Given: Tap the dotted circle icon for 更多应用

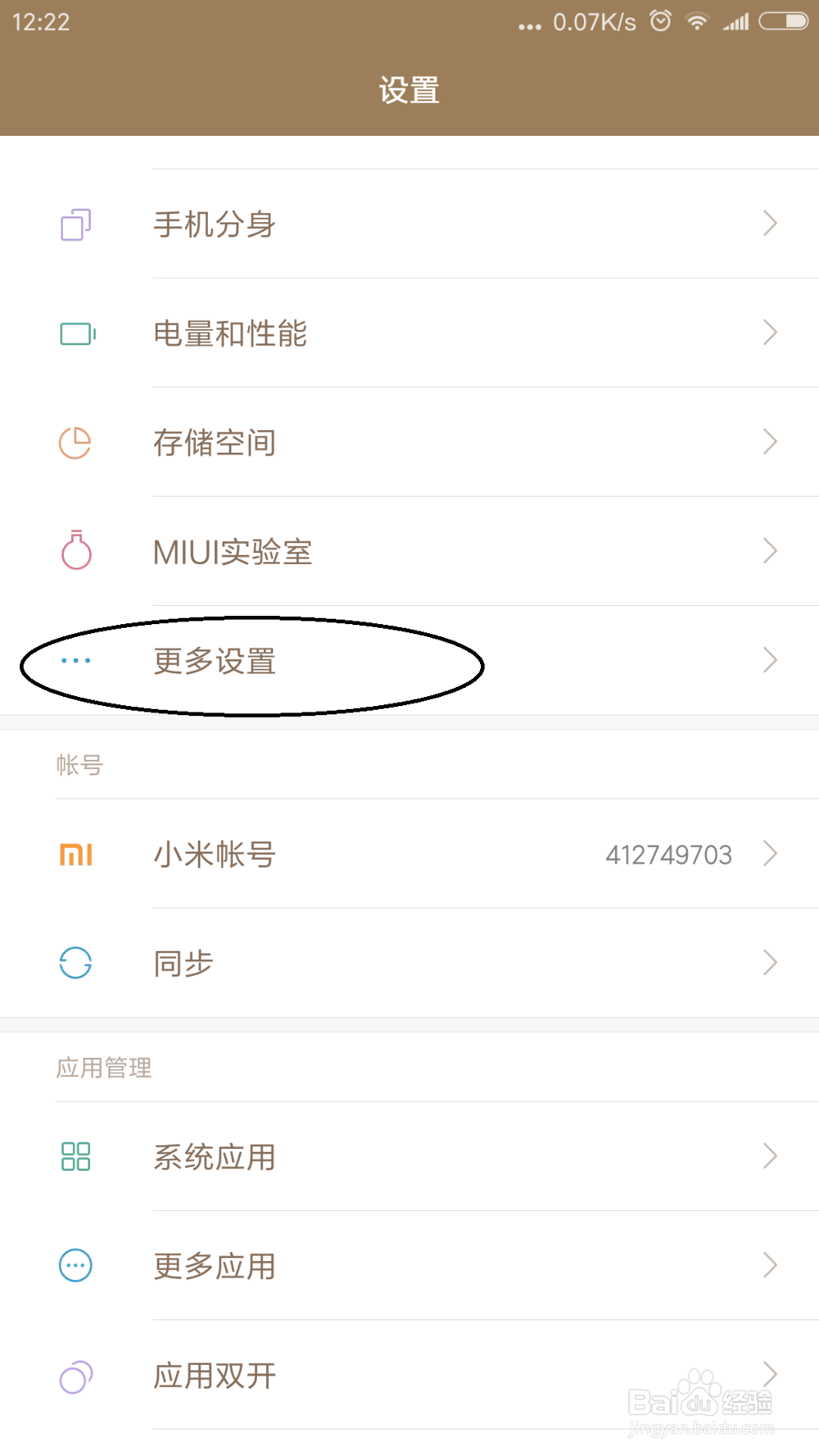Looking at the screenshot, I should [75, 1266].
